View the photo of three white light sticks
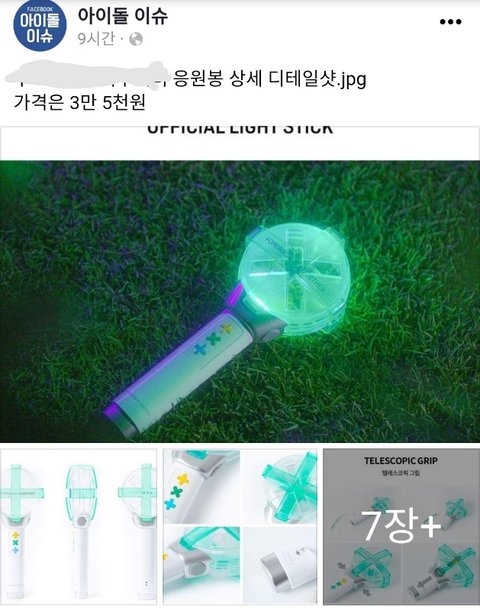Screen dimensions: 480x610 pos(78,527)
